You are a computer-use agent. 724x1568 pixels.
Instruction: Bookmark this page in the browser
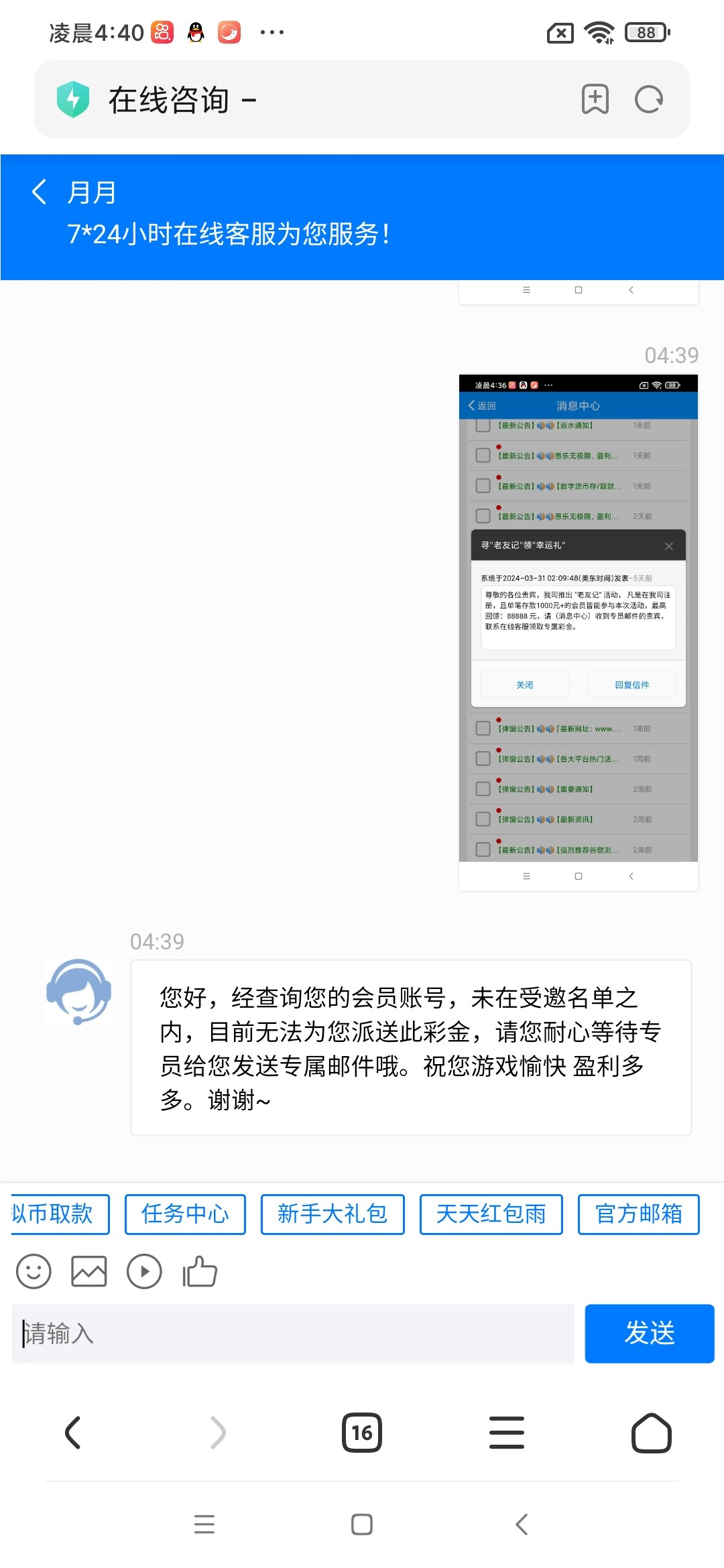click(595, 99)
